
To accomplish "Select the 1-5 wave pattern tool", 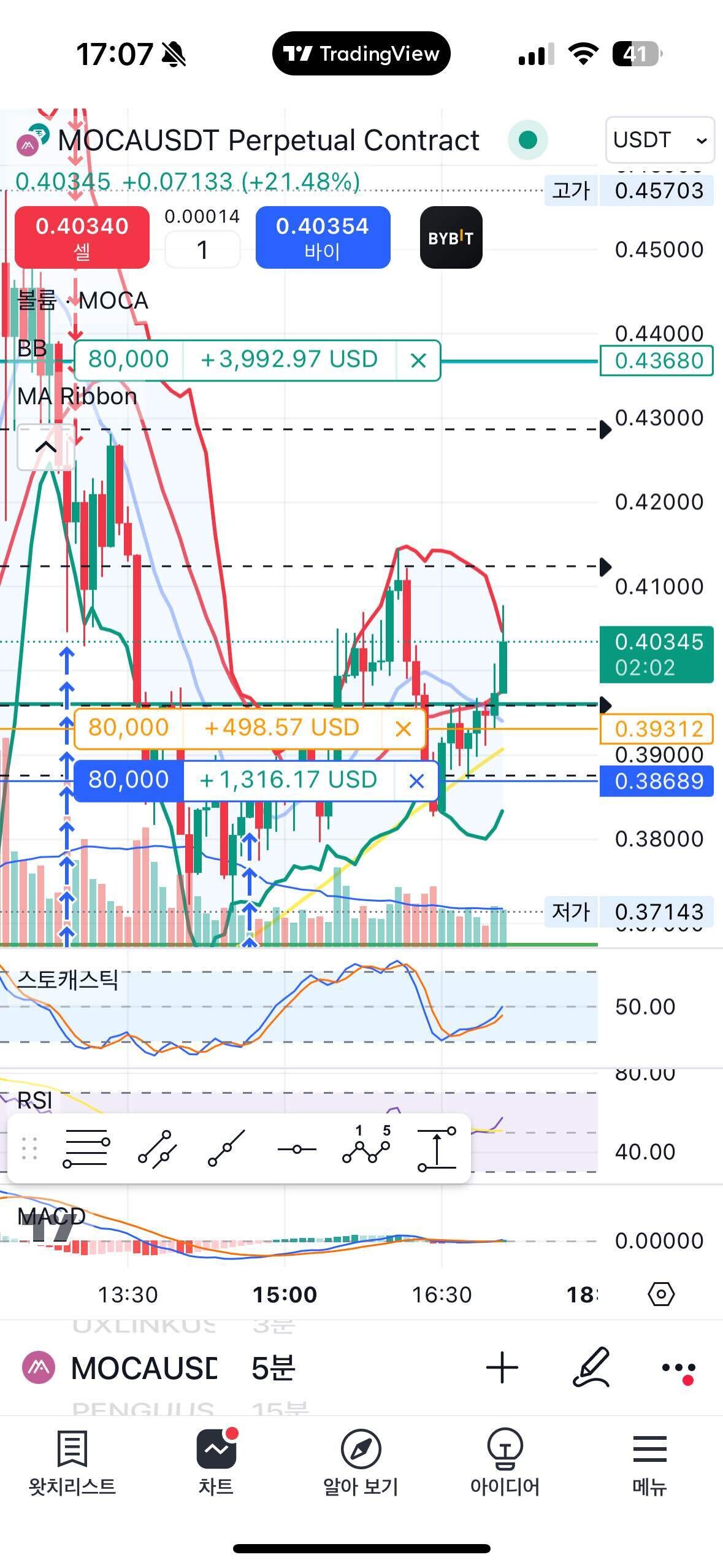I will point(366,1146).
